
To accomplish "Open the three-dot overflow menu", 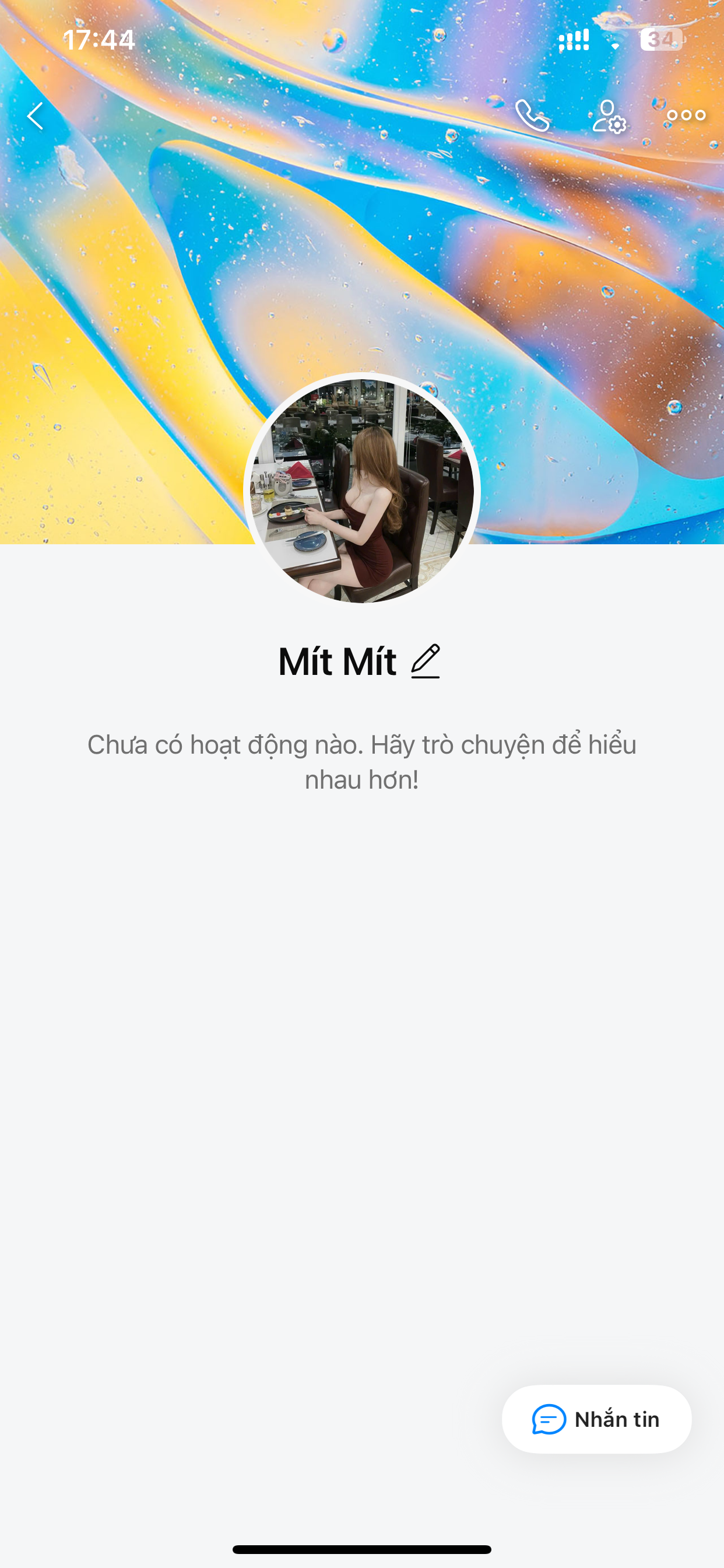I will [686, 116].
